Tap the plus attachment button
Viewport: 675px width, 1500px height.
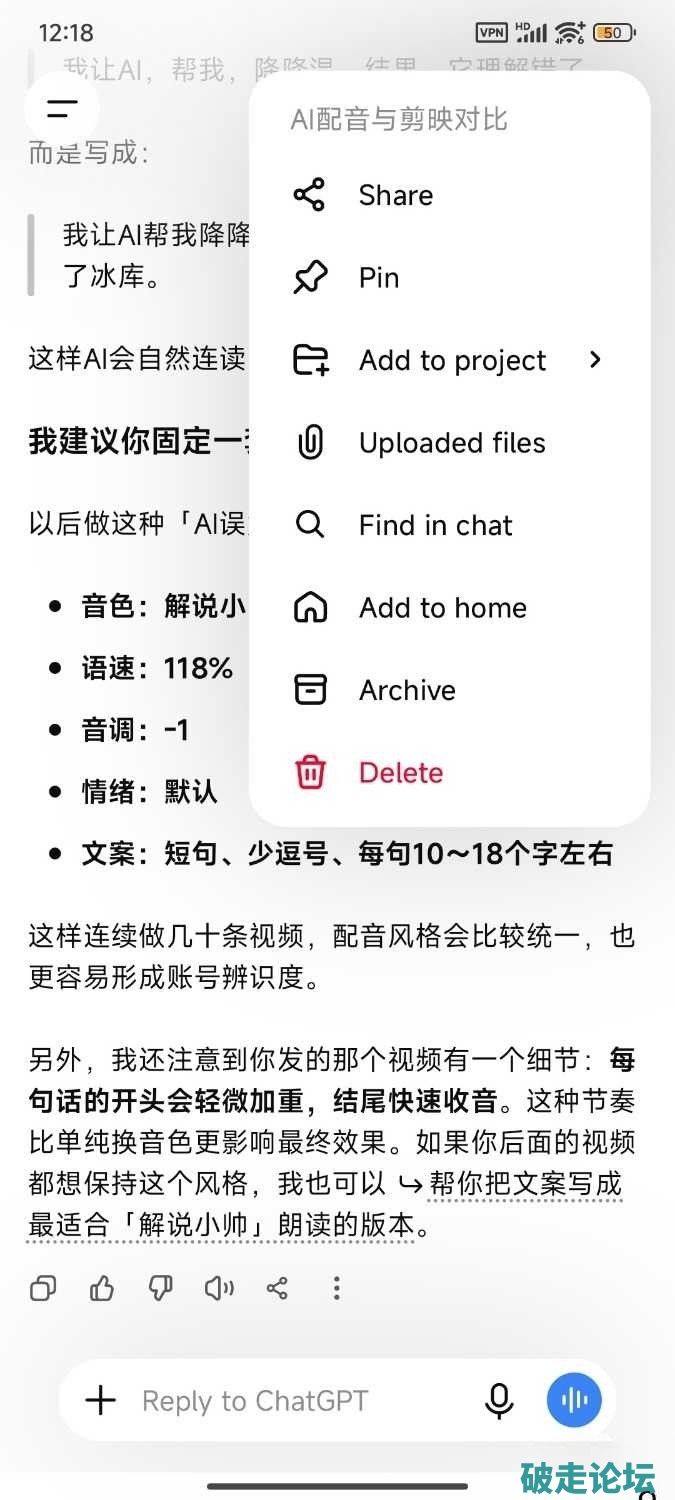[101, 1400]
